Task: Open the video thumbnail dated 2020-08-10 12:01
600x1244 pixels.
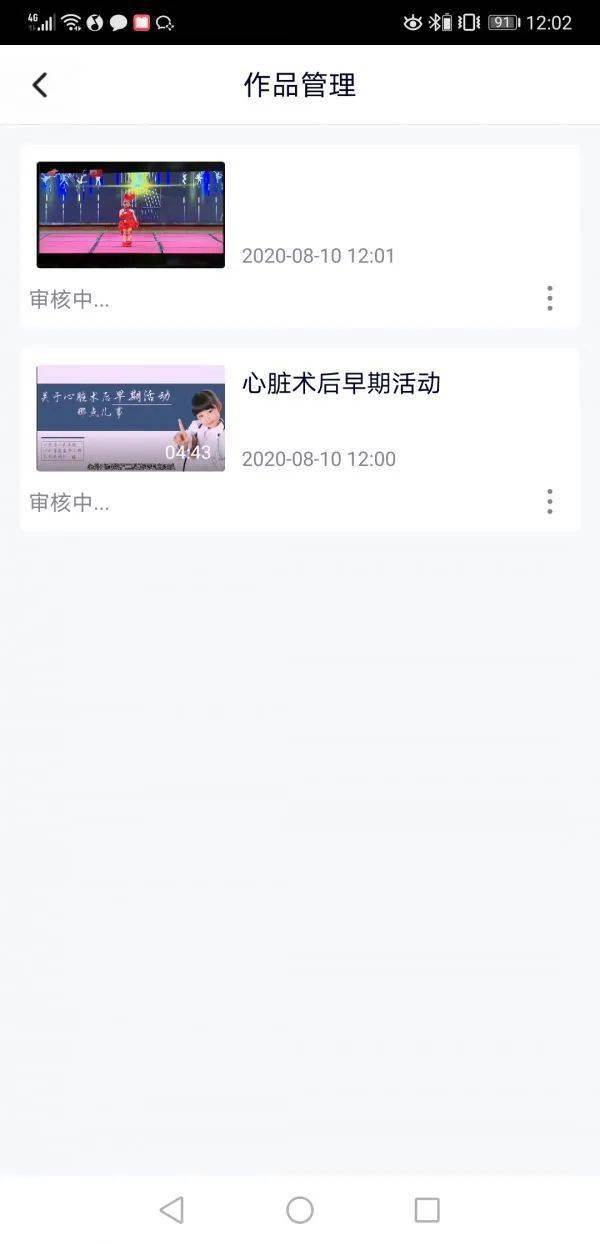Action: (x=131, y=215)
